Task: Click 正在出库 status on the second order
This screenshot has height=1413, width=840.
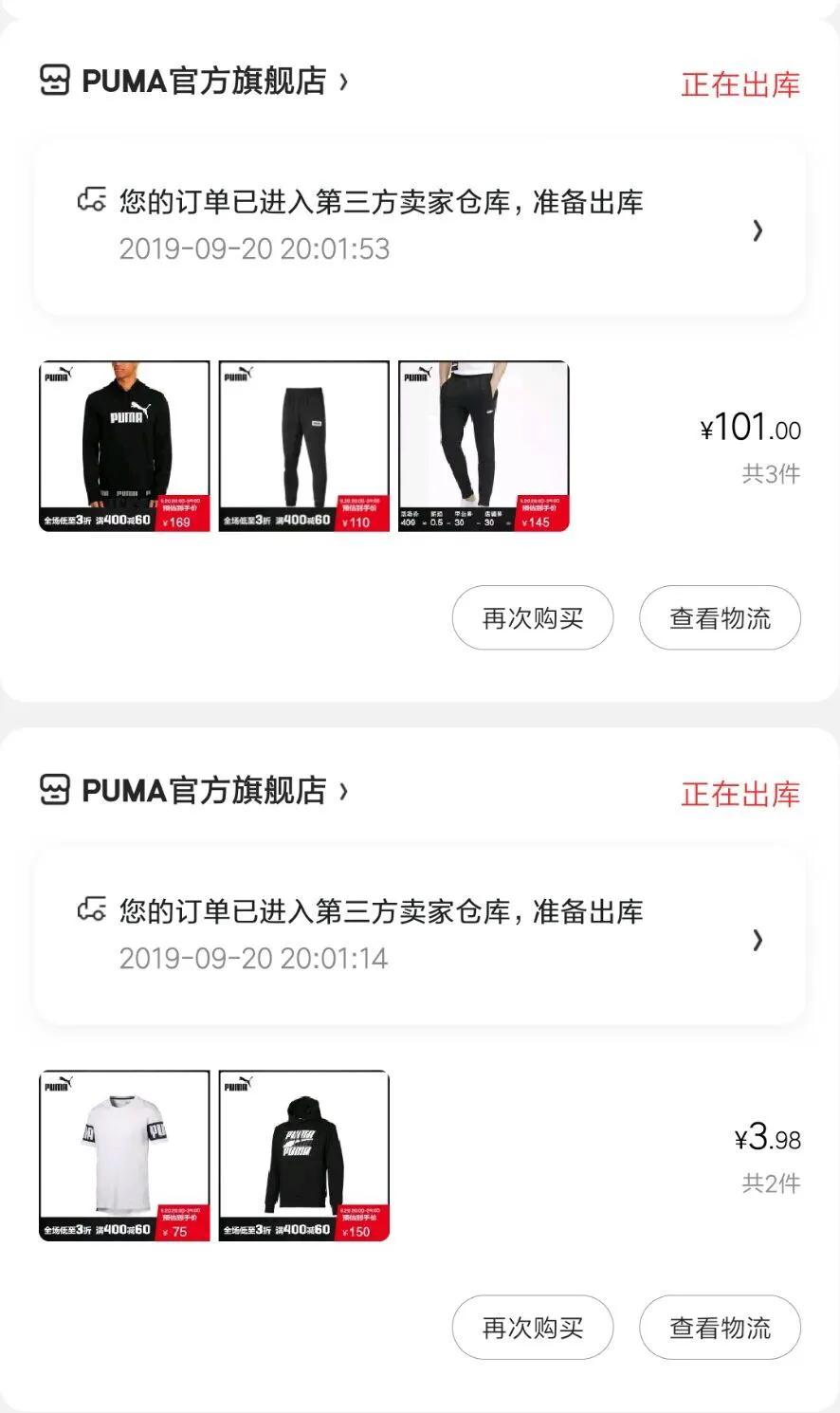Action: click(740, 796)
